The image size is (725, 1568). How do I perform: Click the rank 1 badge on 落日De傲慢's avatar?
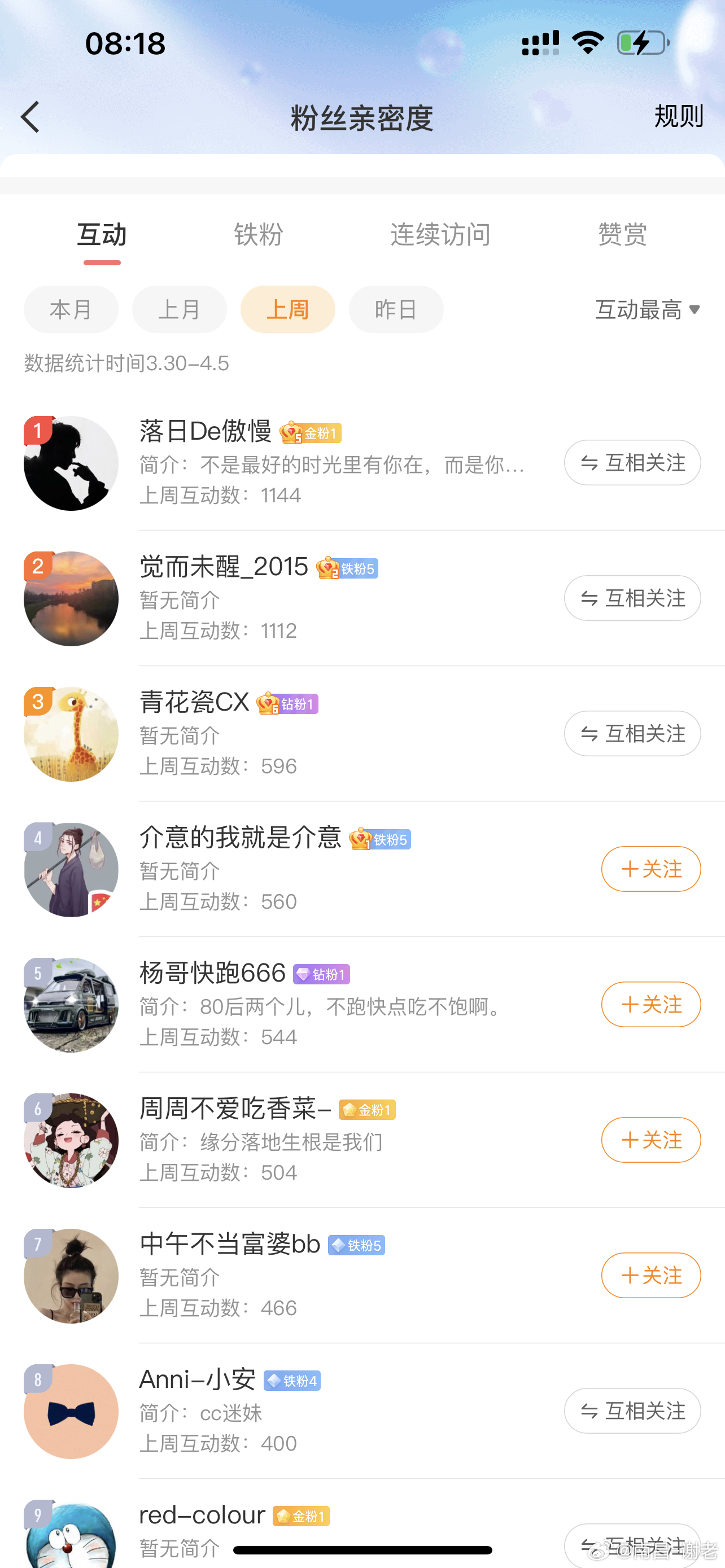click(38, 430)
